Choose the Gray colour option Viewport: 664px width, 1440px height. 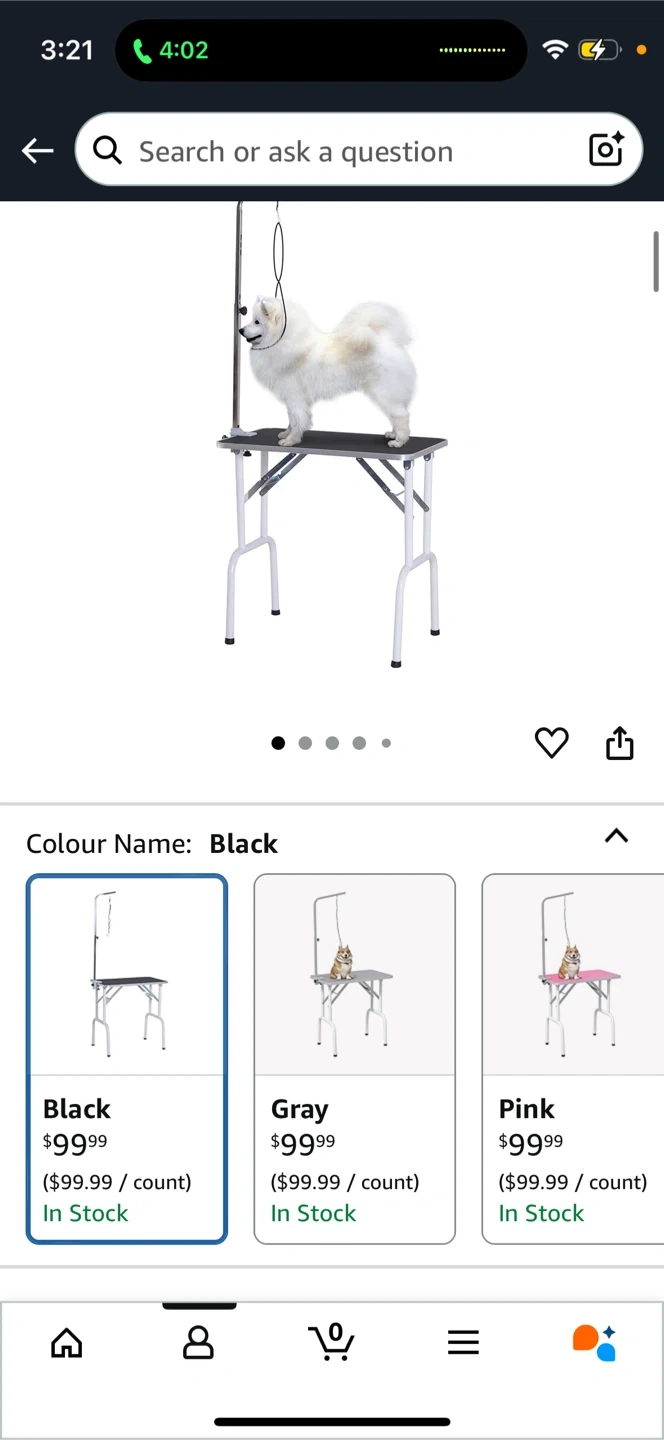click(355, 1059)
